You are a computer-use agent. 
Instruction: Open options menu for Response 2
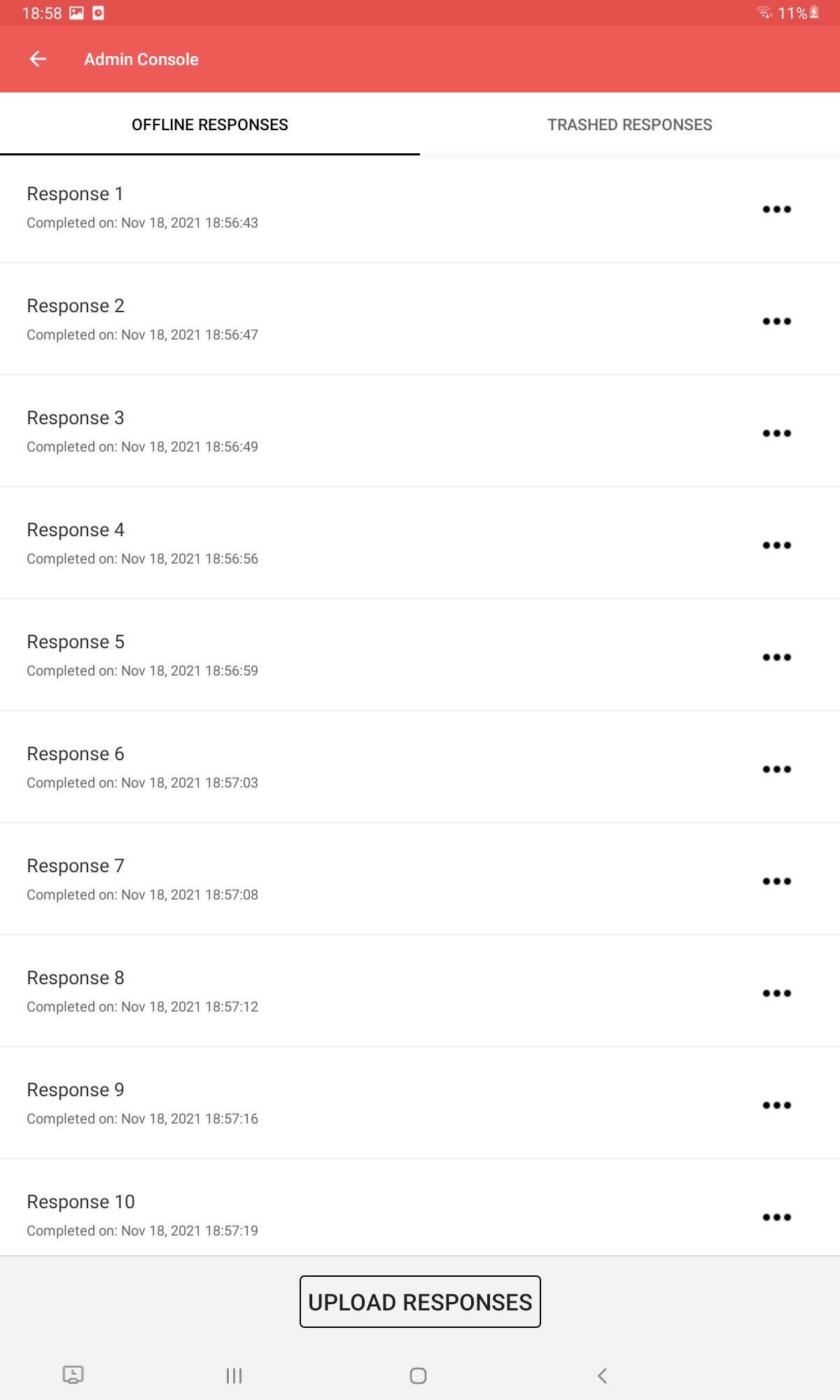click(x=776, y=321)
